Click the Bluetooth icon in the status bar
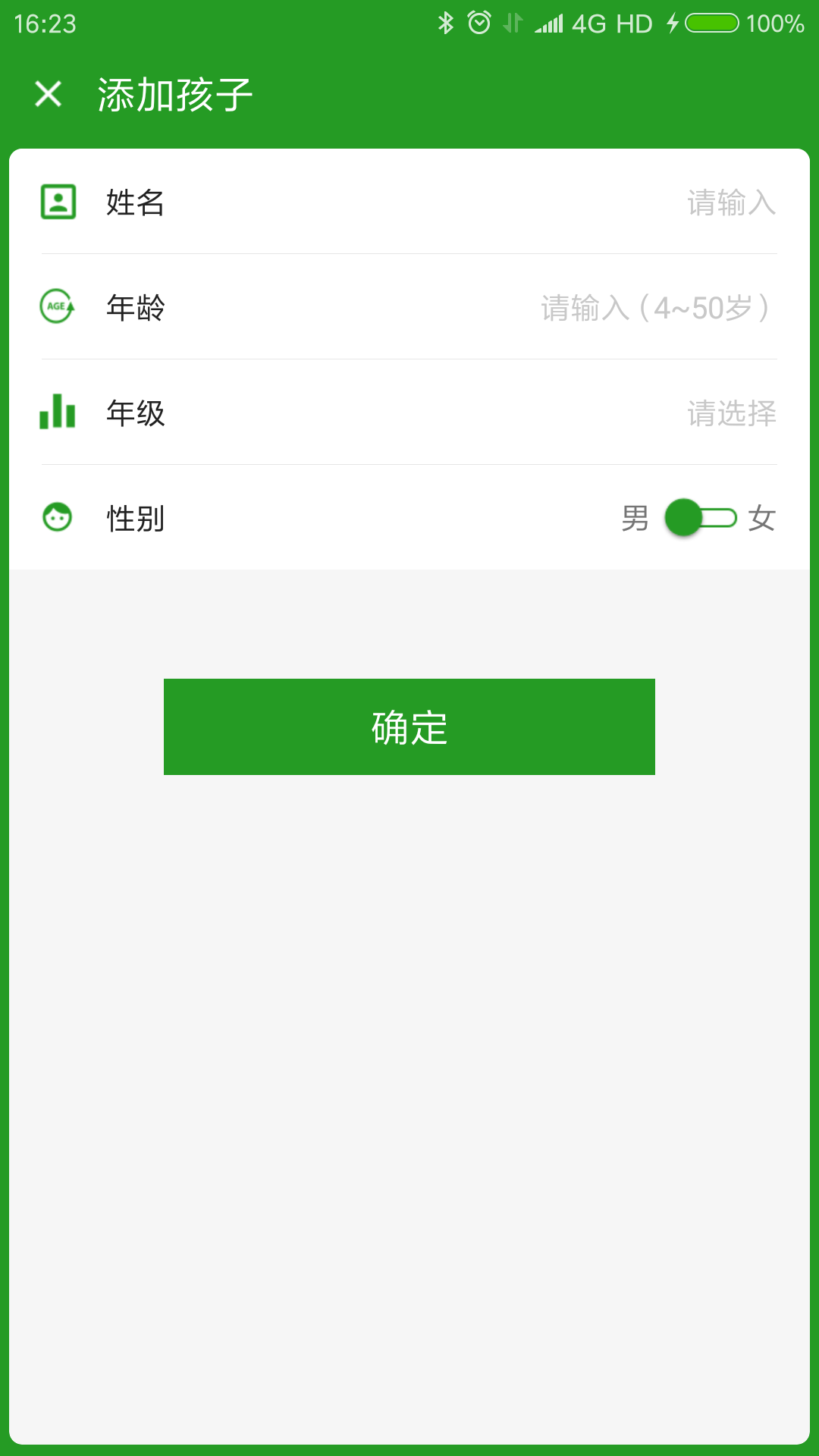 click(446, 23)
